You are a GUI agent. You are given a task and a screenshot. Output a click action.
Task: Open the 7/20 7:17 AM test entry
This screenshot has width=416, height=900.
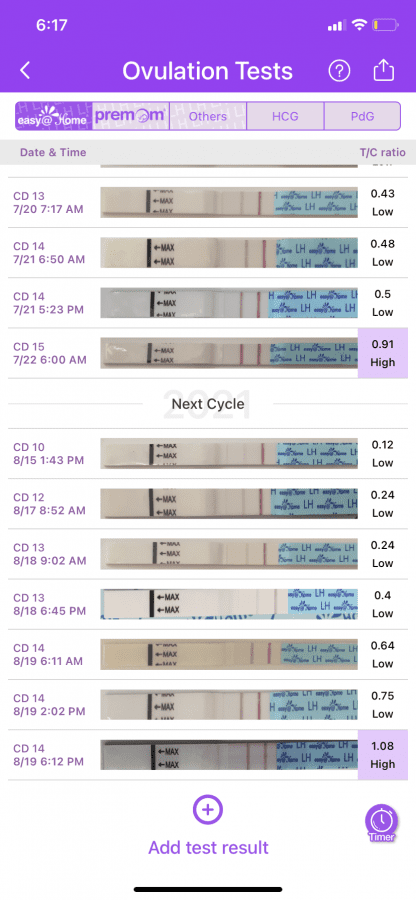(208, 203)
